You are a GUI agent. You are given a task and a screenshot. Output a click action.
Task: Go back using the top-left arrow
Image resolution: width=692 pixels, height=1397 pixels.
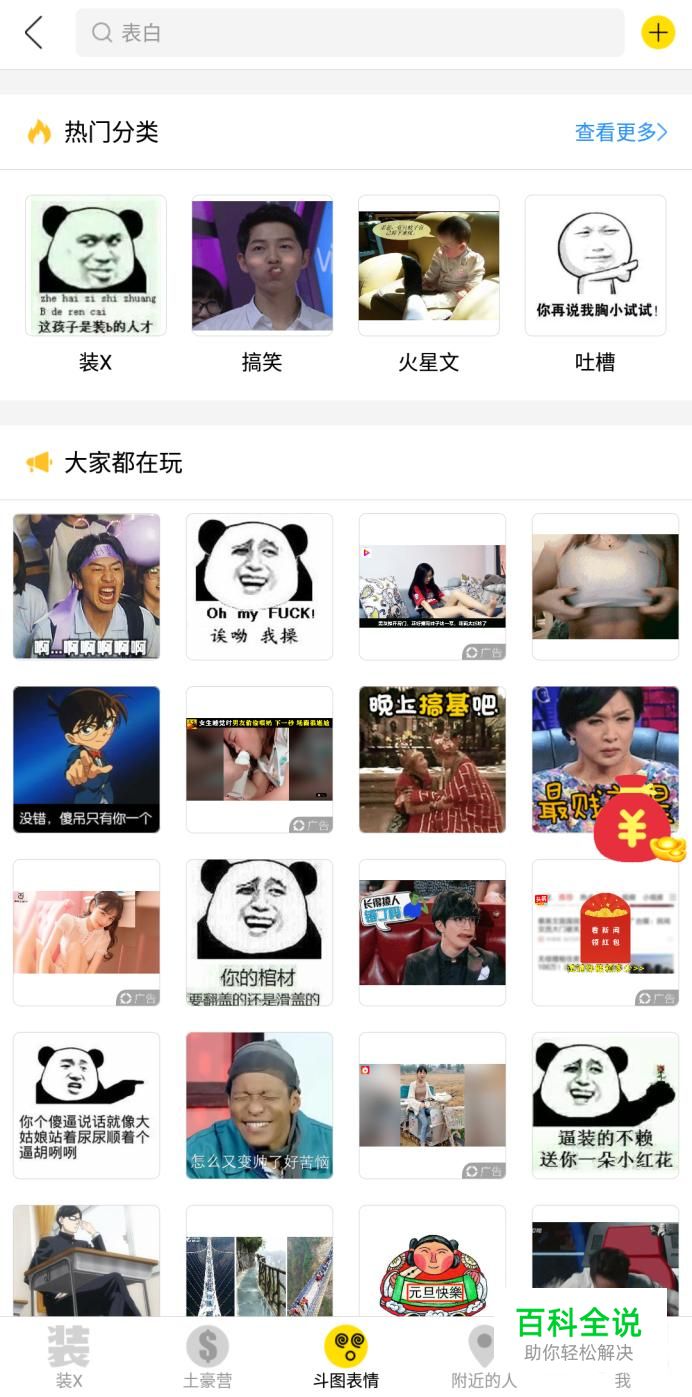pos(34,33)
